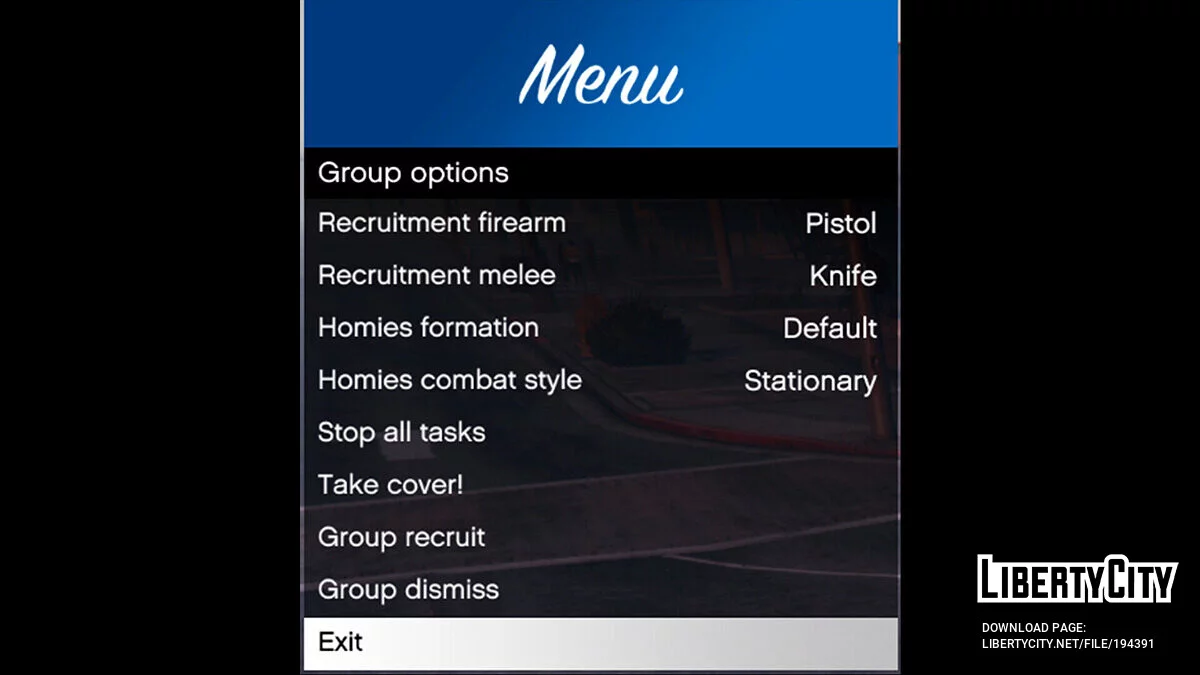Select Group dismiss
The height and width of the screenshot is (675, 1200).
600,589
